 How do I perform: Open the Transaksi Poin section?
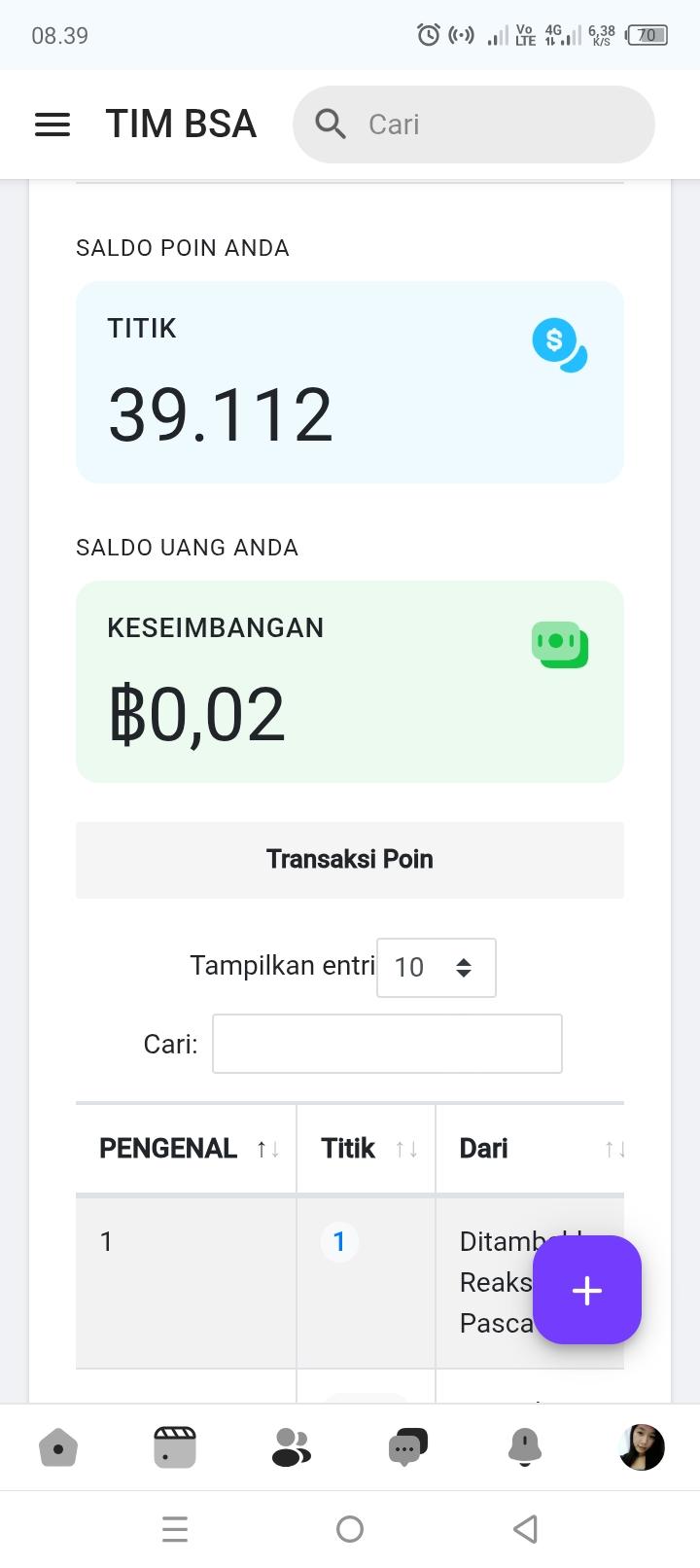tap(350, 859)
